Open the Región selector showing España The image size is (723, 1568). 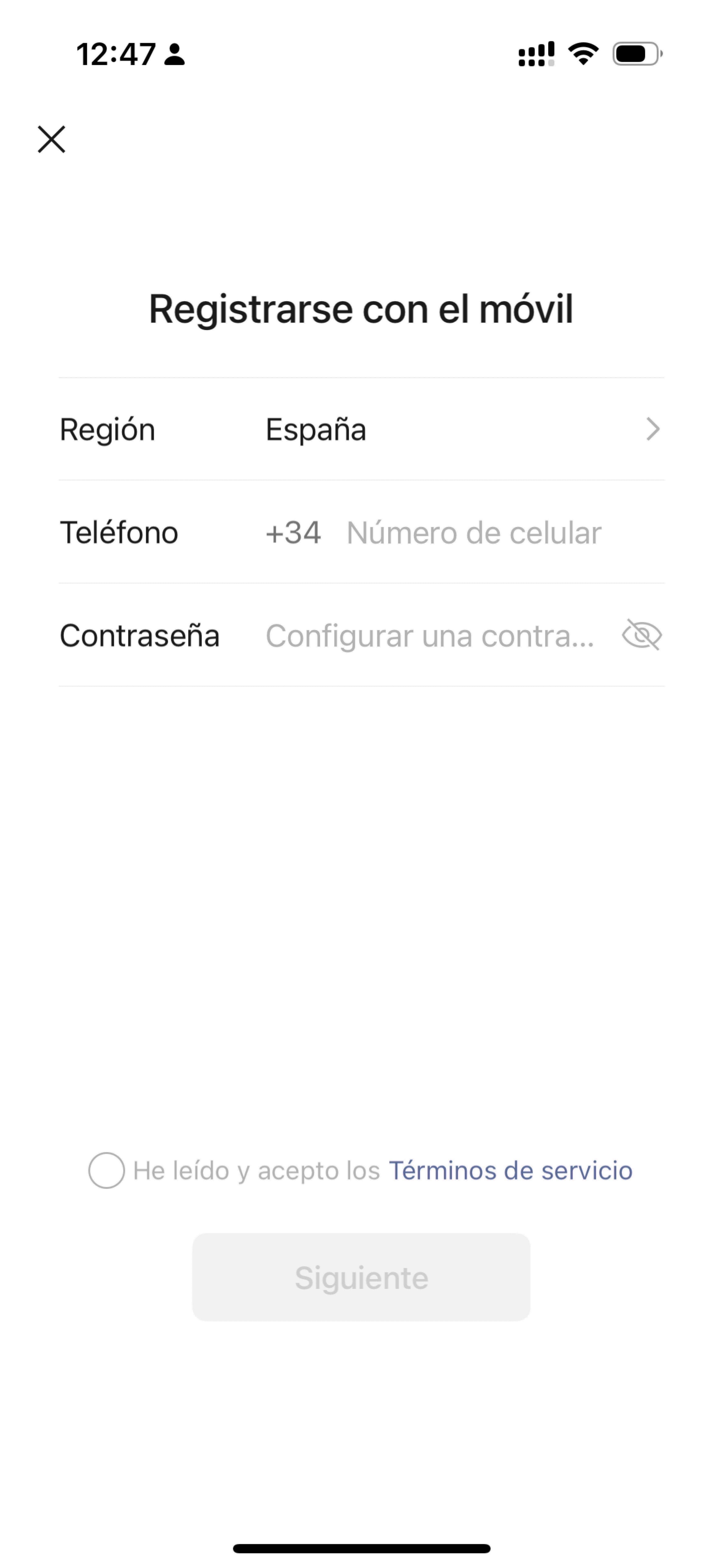tap(463, 430)
